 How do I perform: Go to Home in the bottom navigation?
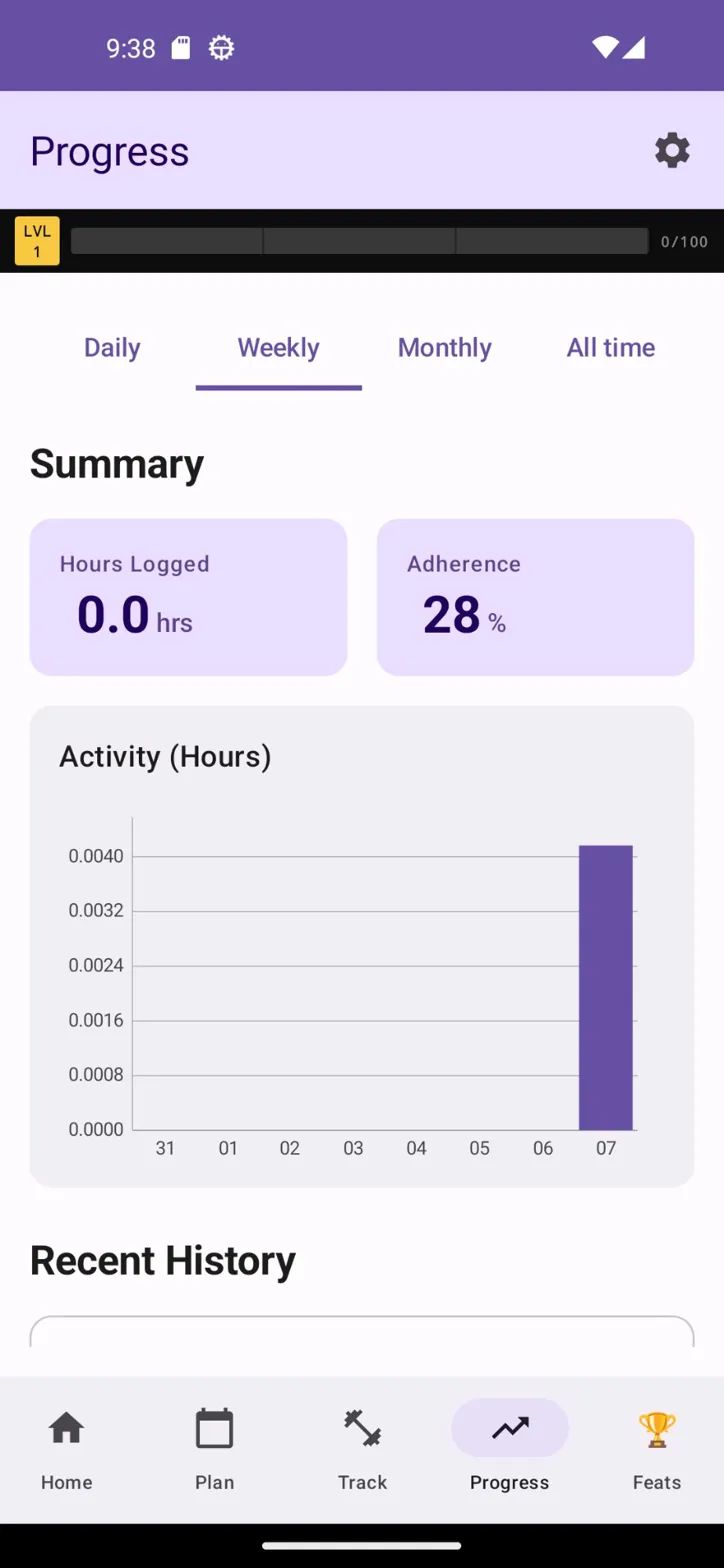[66, 1449]
